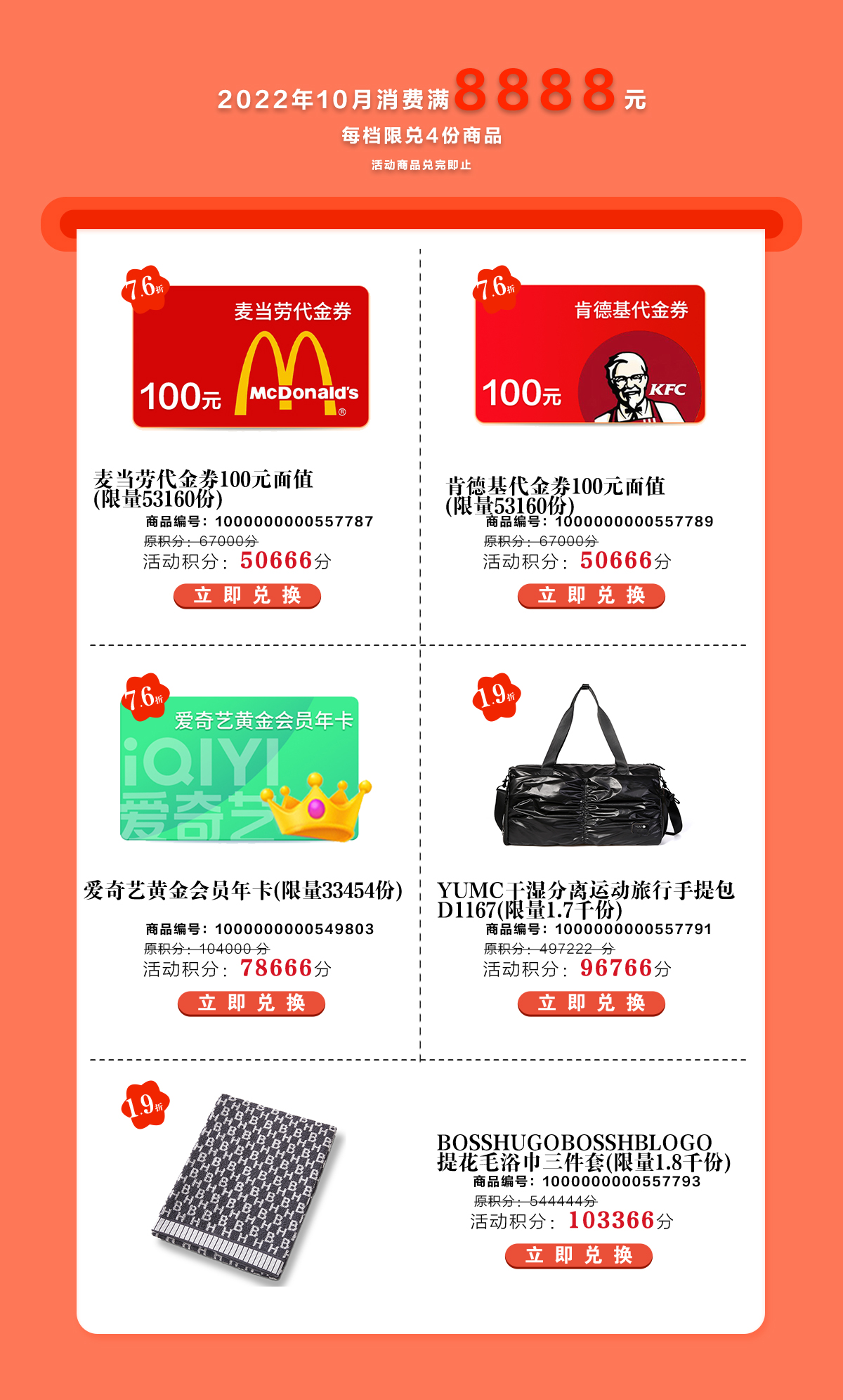Redeem the iQIYI gold annual membership card
The width and height of the screenshot is (843, 1400).
251,1004
